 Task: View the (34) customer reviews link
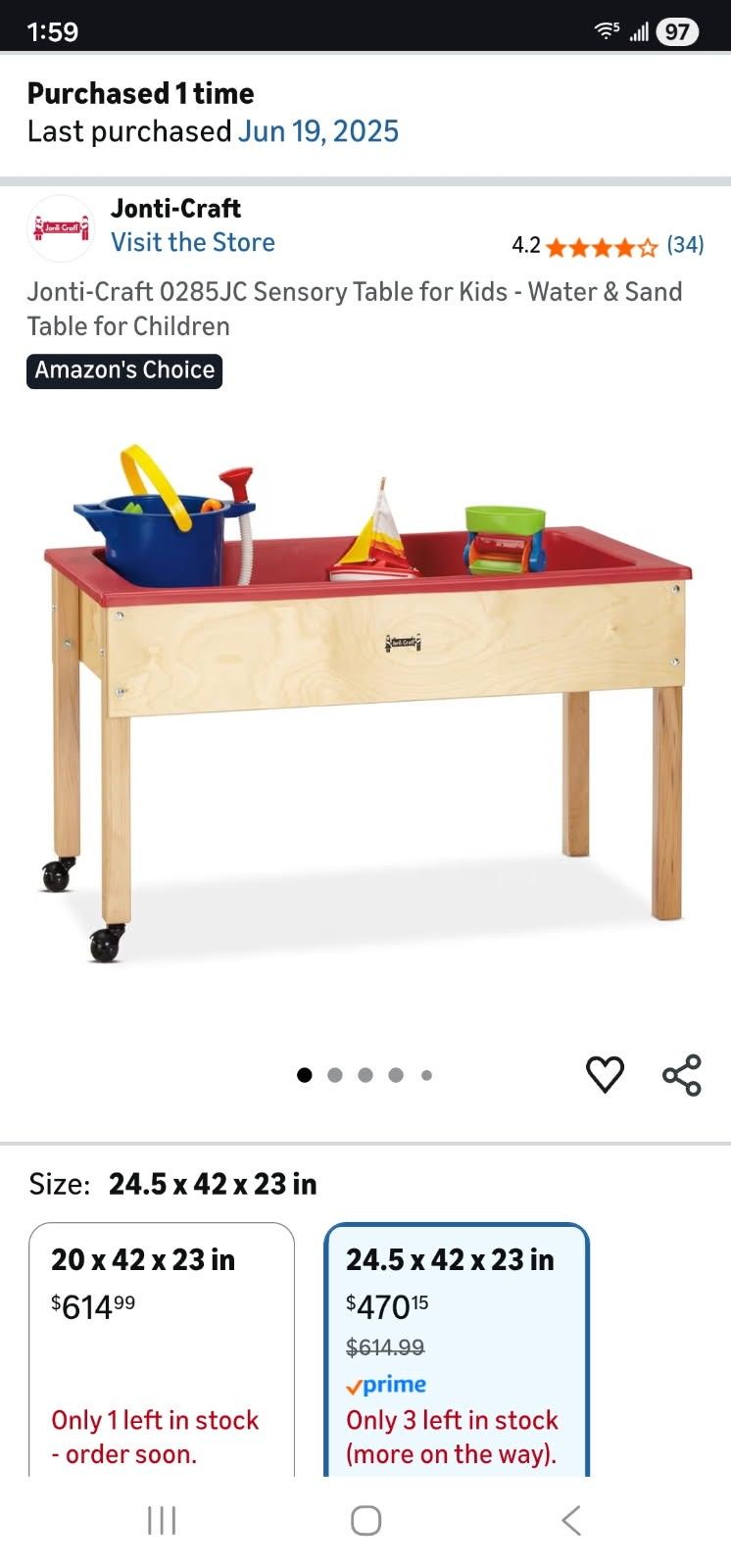[x=686, y=247]
